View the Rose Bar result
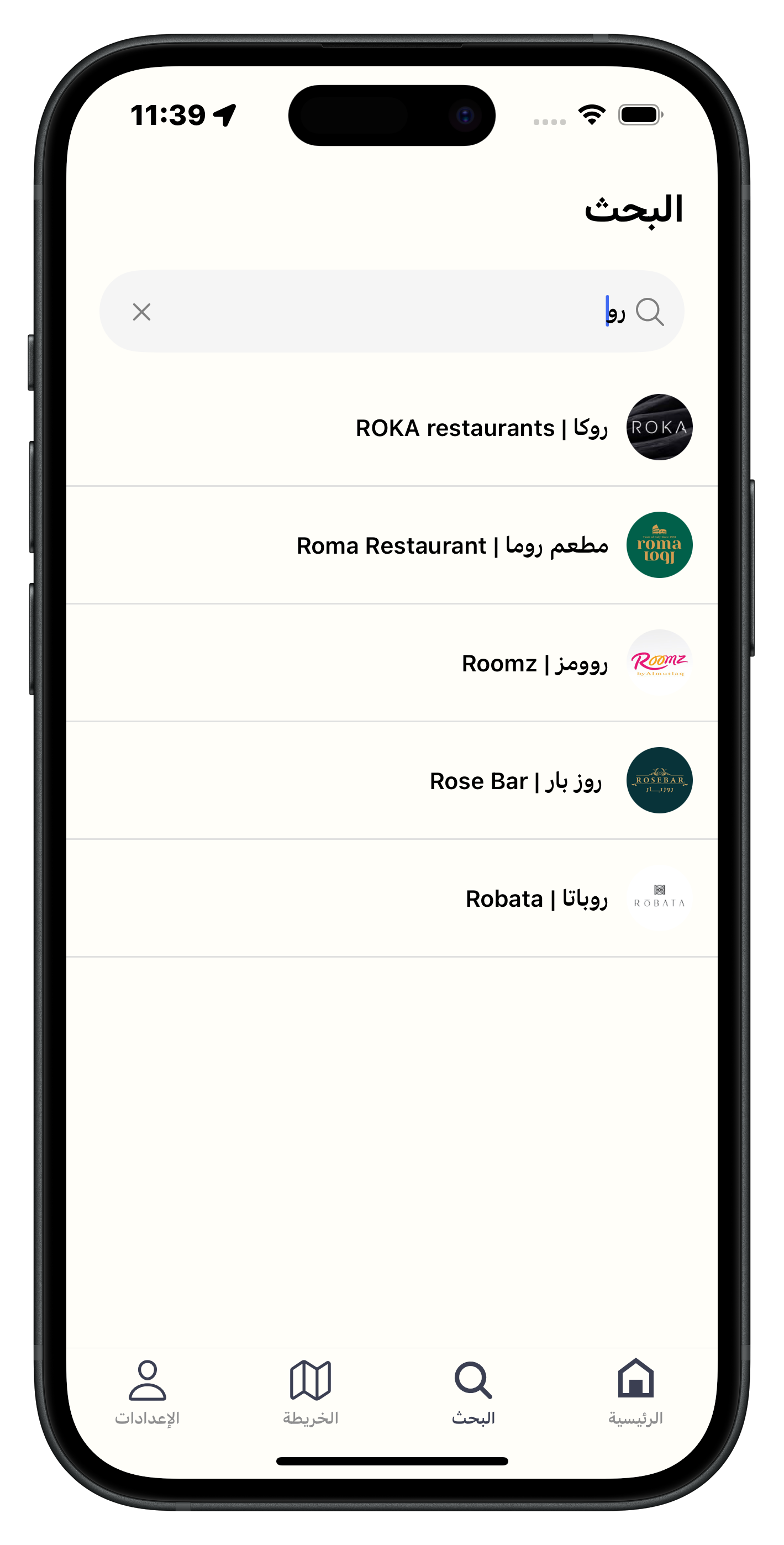This screenshot has height=1545, width=784. coord(516,781)
